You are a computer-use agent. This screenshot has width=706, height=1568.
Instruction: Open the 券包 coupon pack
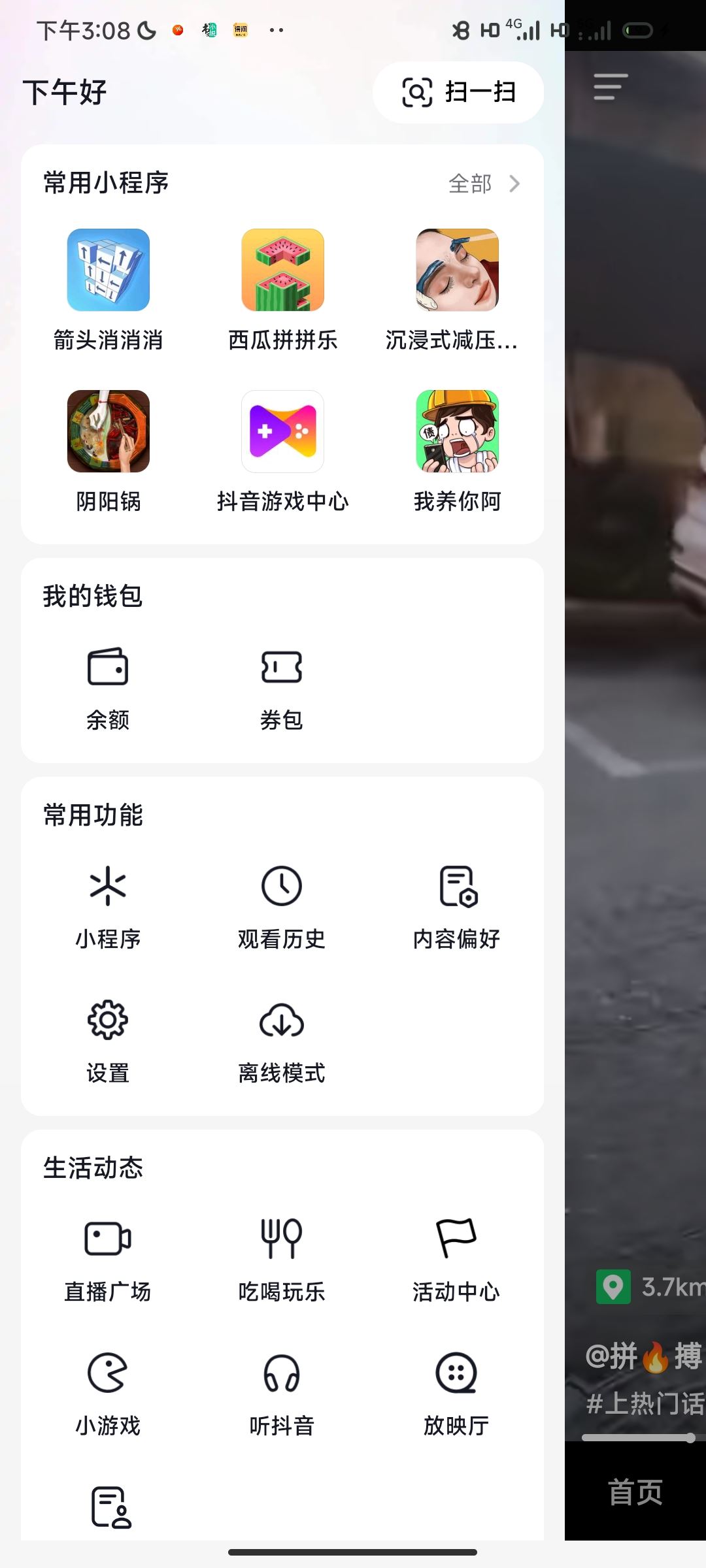click(281, 686)
